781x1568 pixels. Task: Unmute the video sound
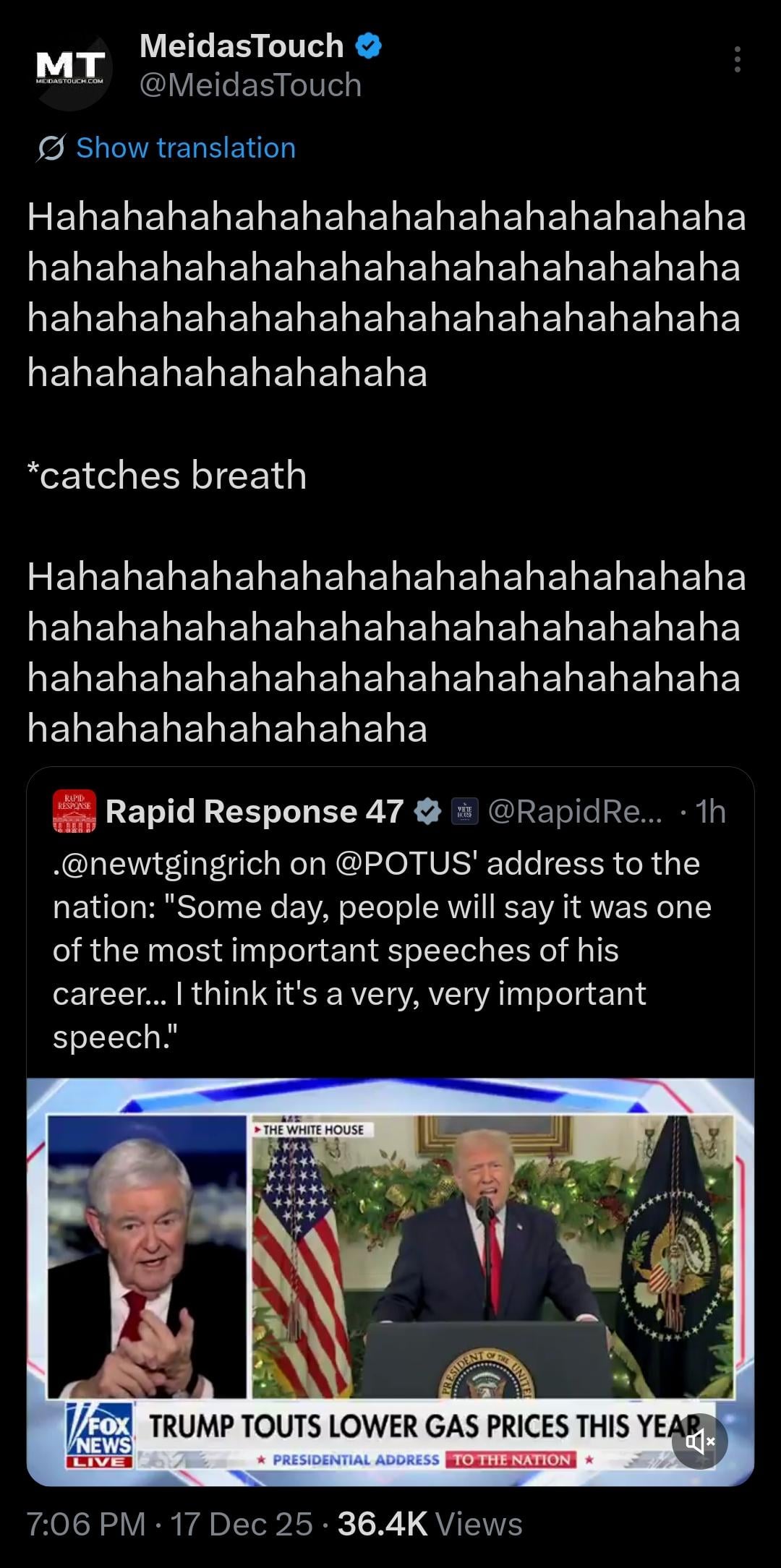[699, 1441]
